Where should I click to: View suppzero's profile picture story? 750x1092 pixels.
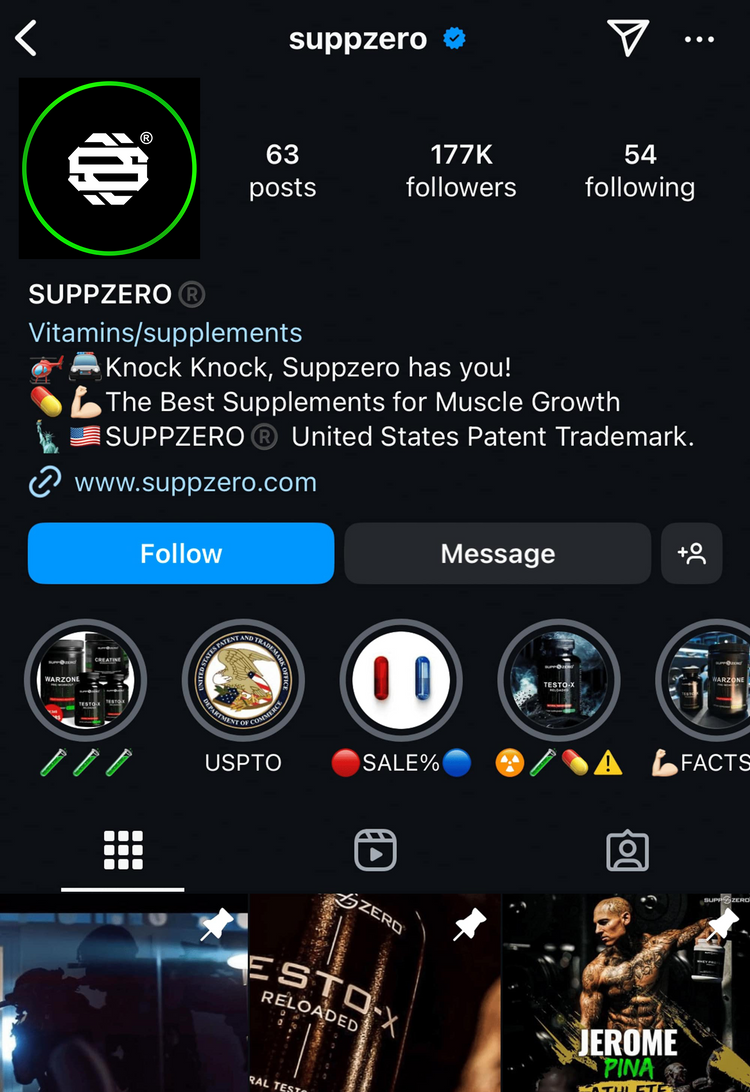109,169
